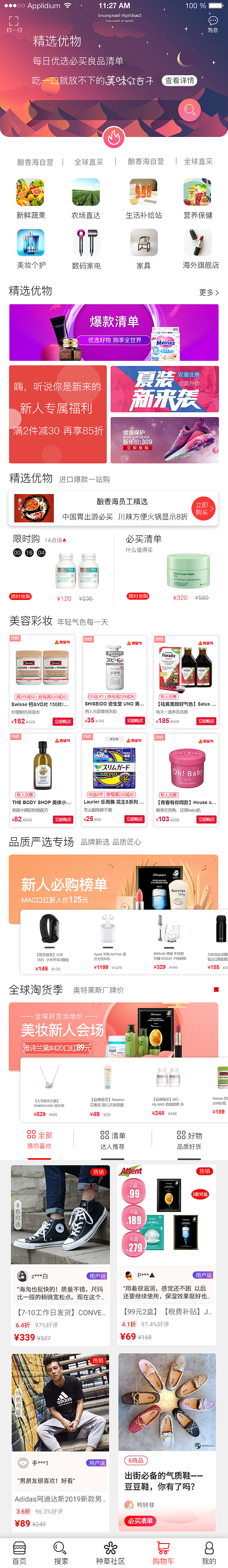Tap the 立即购买 round button
The height and width of the screenshot is (1568, 228).
click(x=202, y=508)
